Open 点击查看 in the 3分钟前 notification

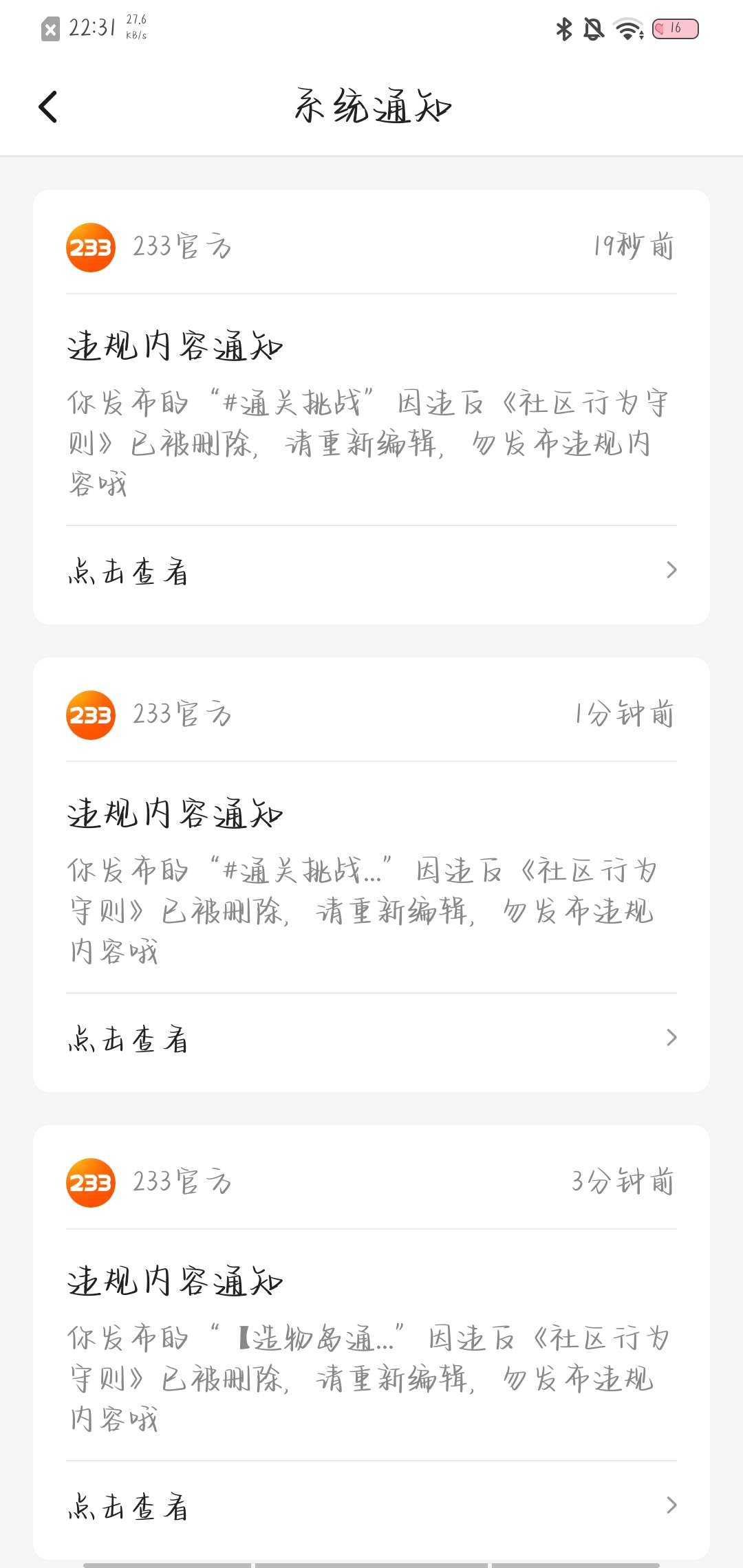pyautogui.click(x=371, y=1506)
